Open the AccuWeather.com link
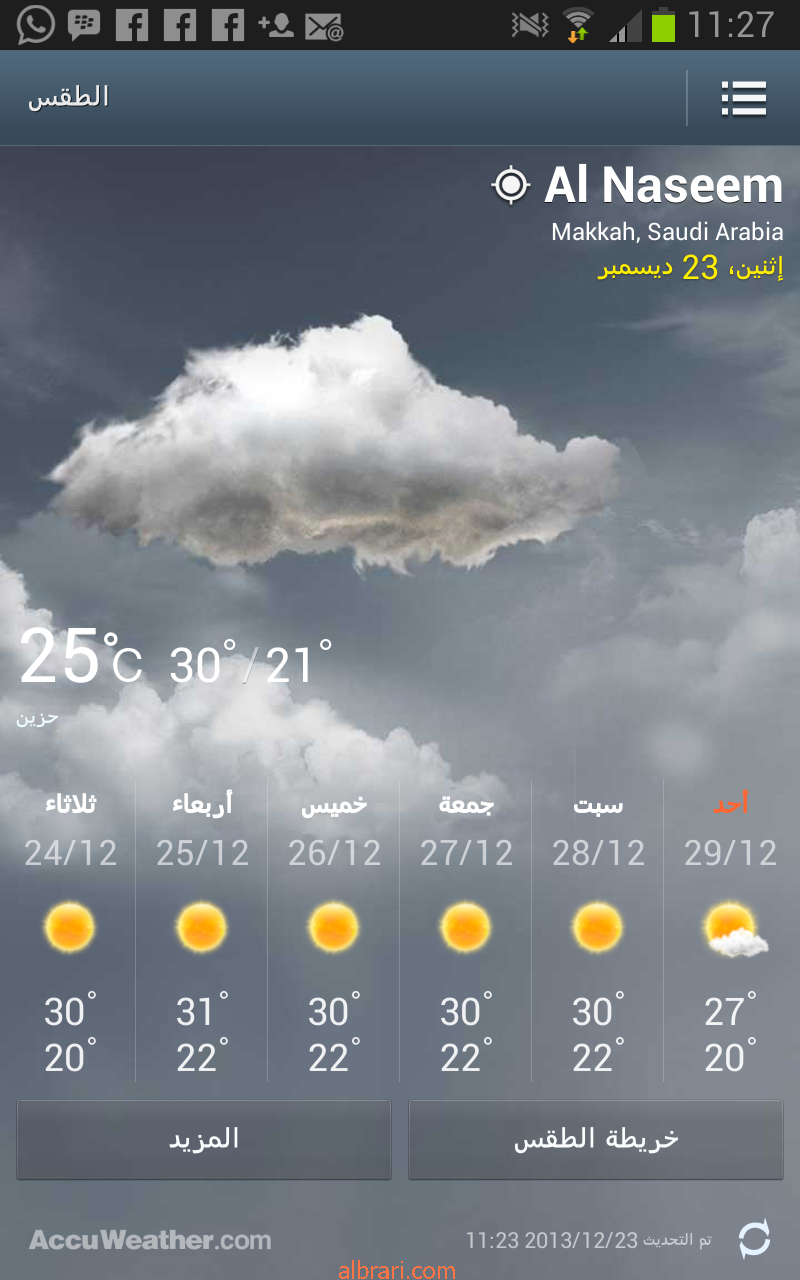 150,1240
